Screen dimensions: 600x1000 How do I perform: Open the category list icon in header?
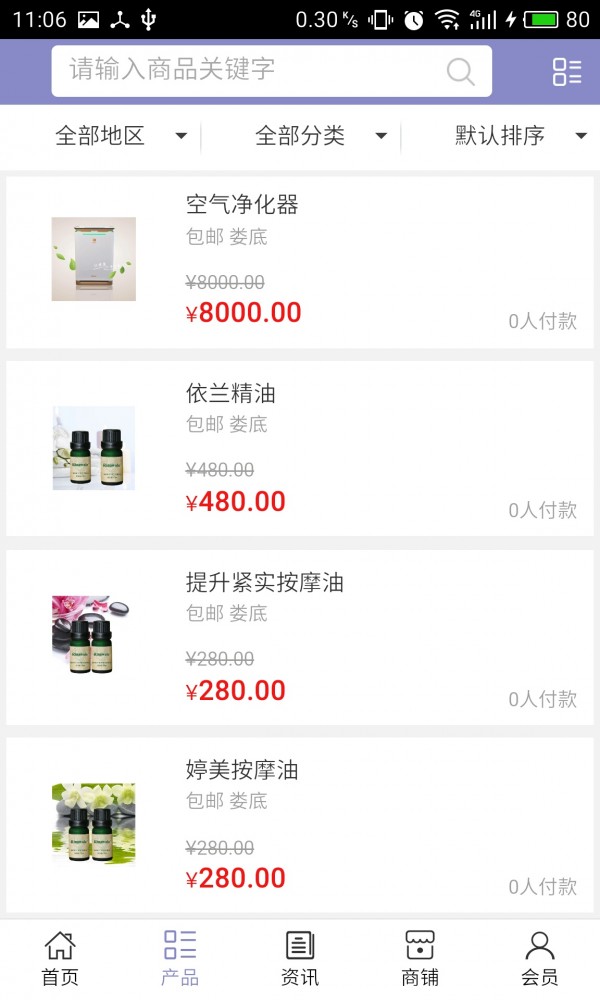(x=567, y=71)
